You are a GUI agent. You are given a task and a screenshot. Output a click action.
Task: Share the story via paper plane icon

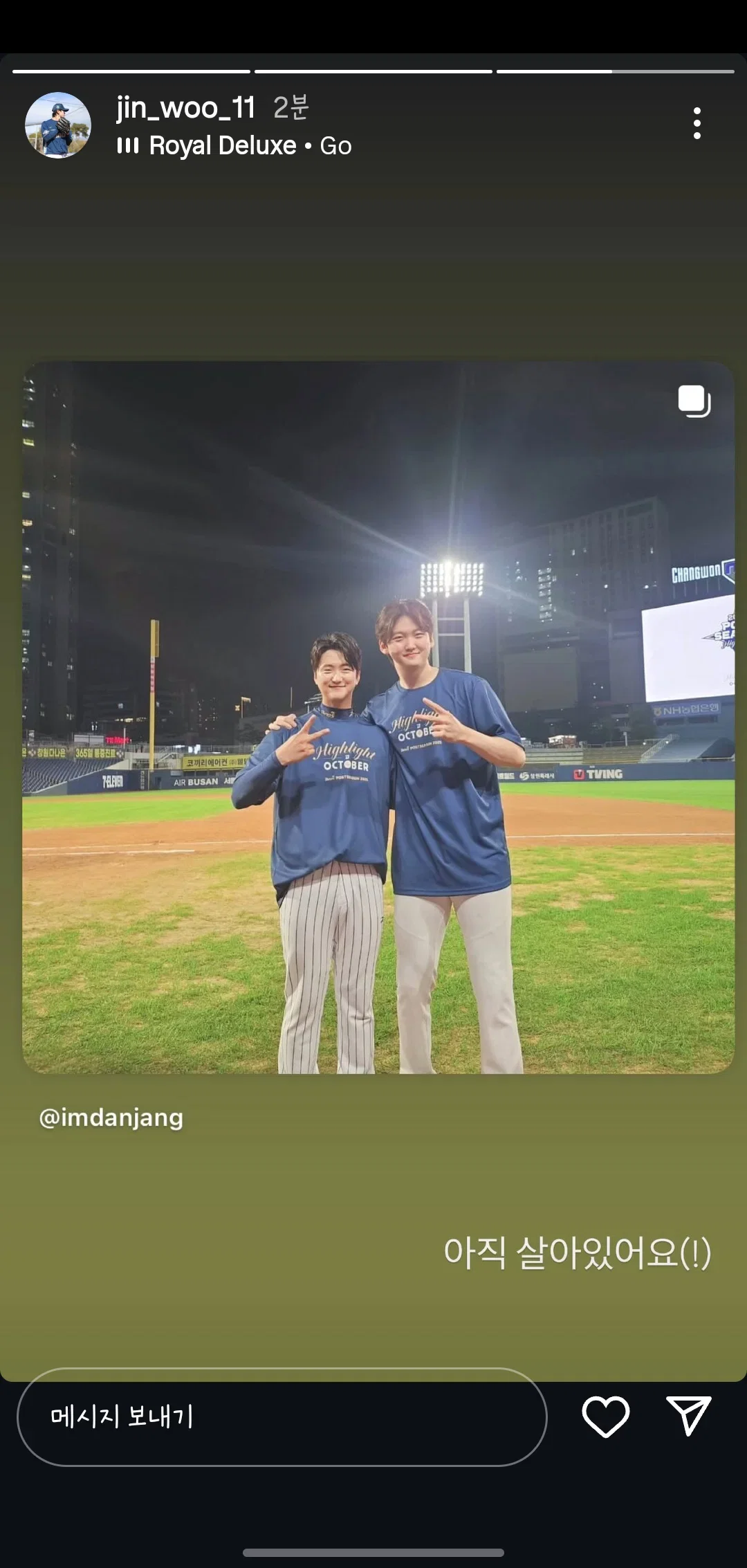688,1415
